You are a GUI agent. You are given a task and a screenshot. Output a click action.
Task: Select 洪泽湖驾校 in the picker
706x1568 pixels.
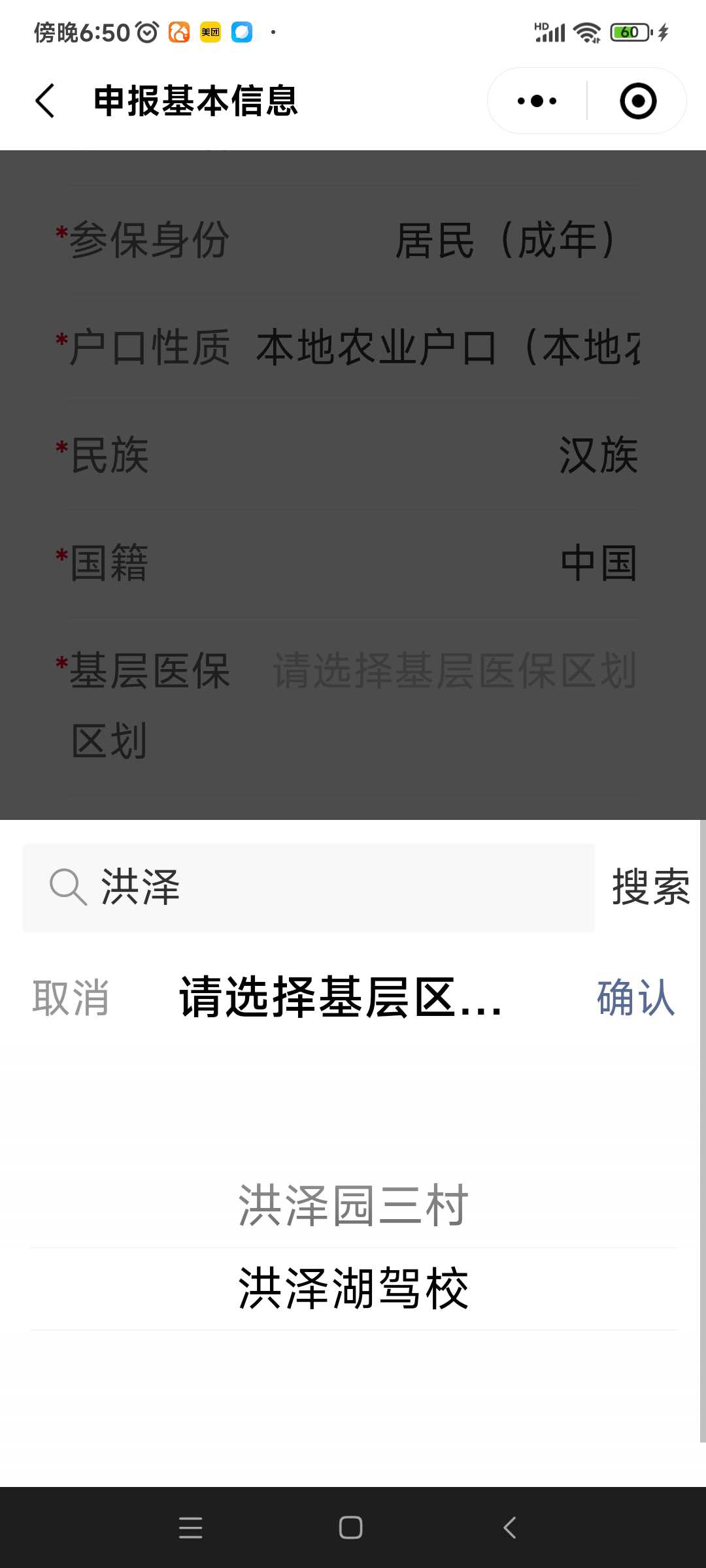tap(353, 1288)
